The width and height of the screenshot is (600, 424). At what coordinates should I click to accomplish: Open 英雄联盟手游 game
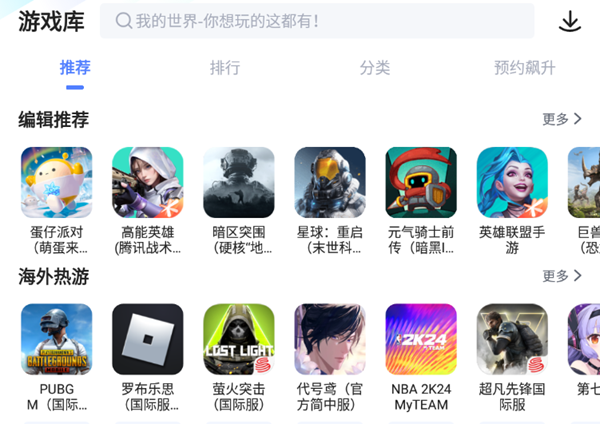point(512,183)
